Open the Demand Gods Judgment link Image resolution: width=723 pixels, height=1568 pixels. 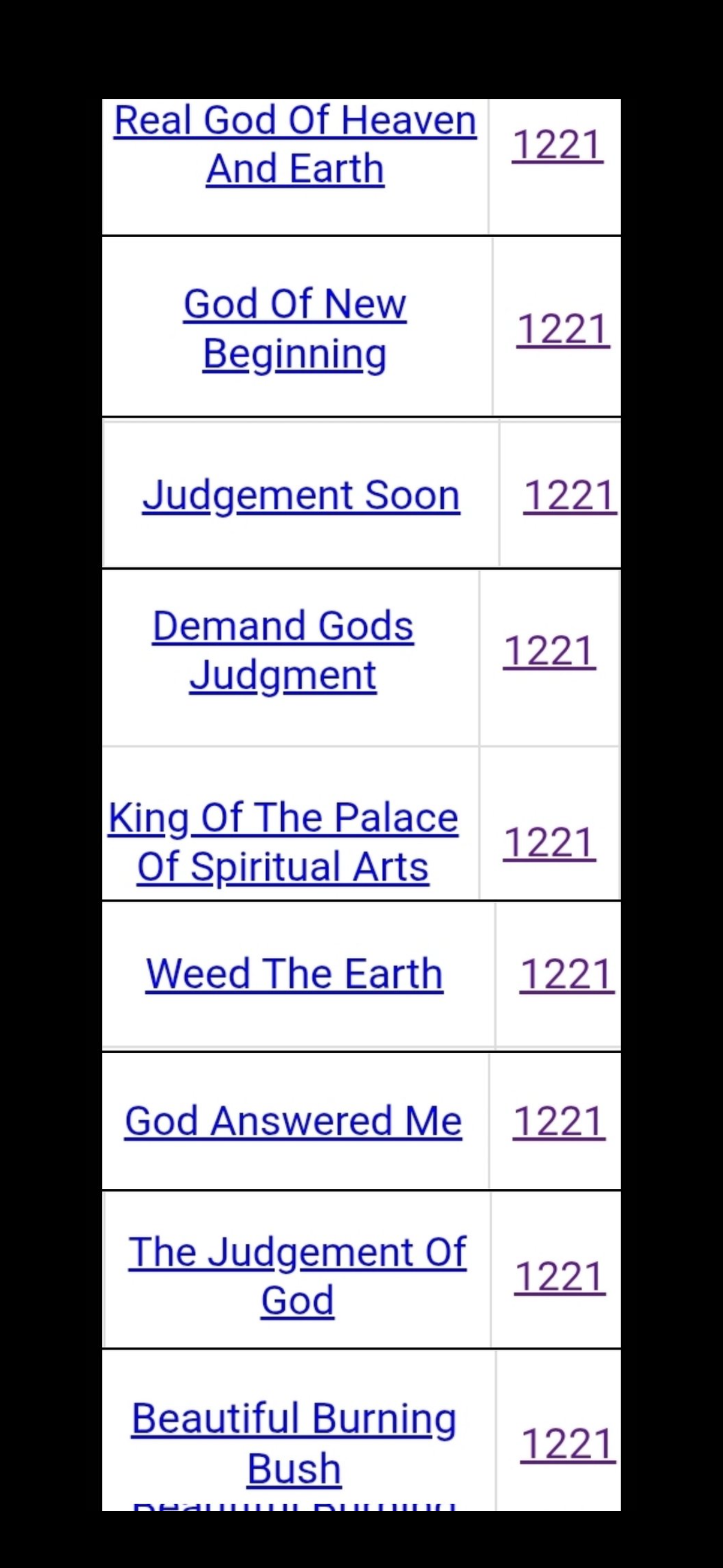coord(283,650)
